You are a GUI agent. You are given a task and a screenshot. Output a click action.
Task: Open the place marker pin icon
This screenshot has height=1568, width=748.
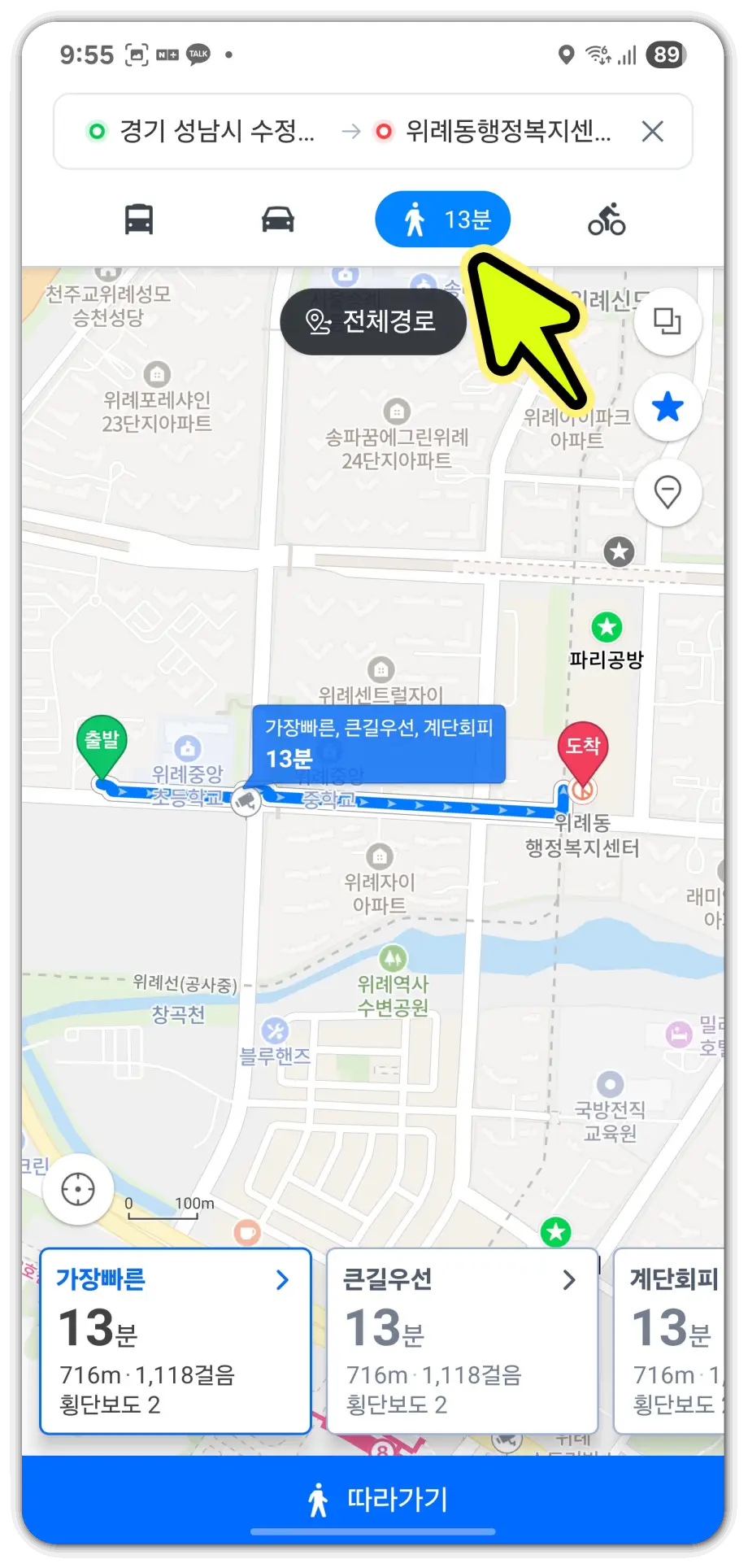tap(668, 493)
